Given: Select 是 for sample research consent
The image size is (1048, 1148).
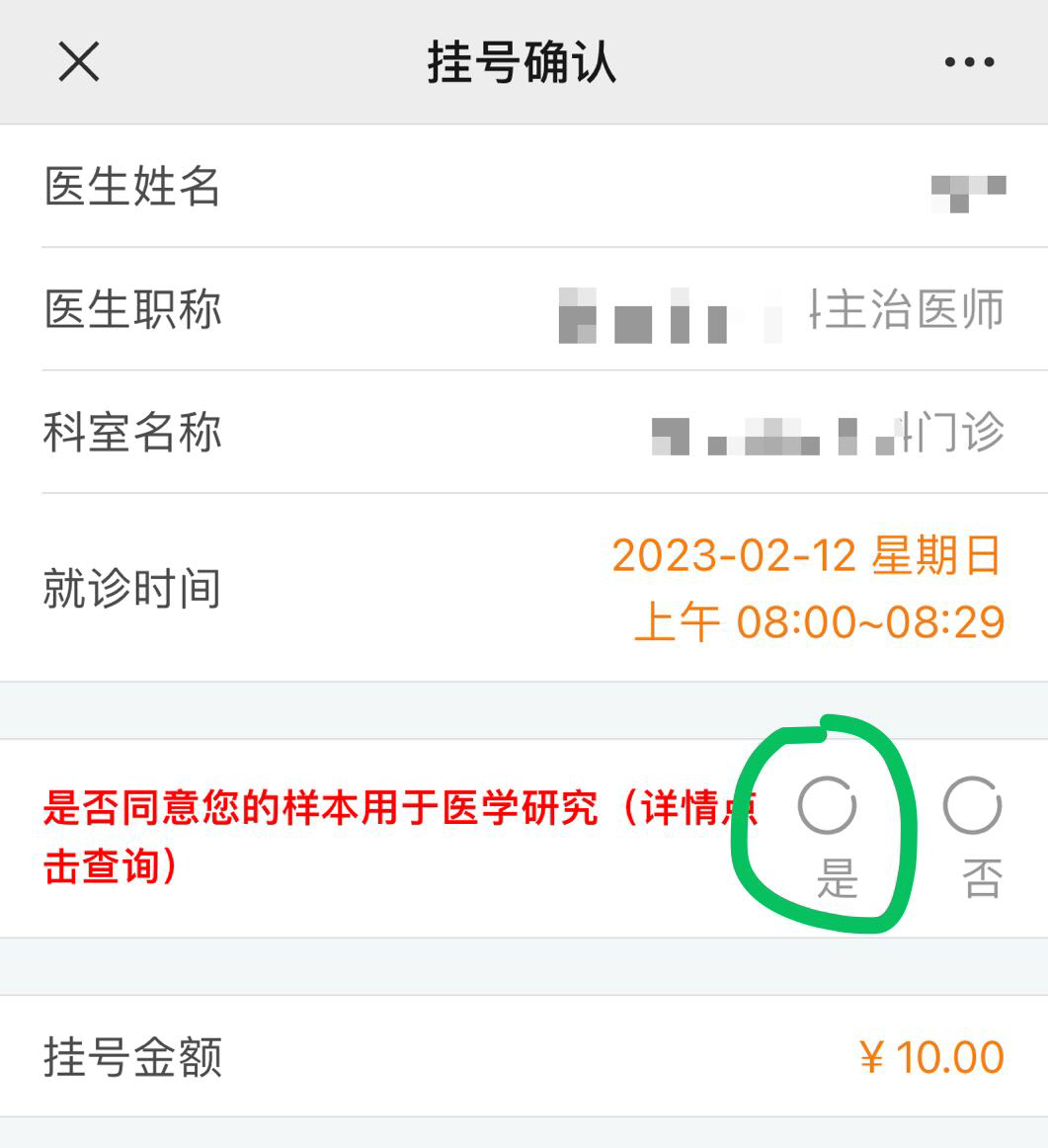Looking at the screenshot, I should [x=828, y=806].
